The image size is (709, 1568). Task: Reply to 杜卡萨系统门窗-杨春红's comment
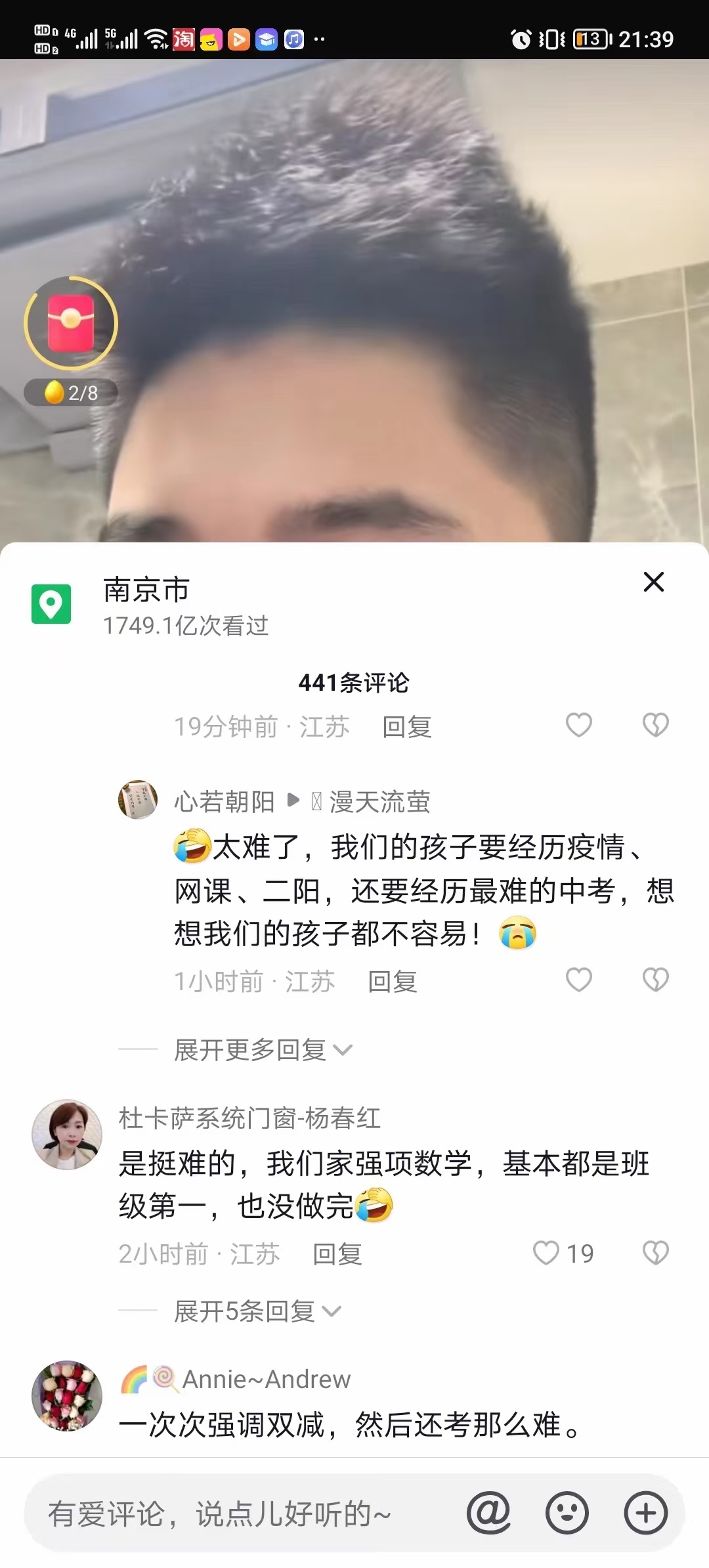(337, 1254)
